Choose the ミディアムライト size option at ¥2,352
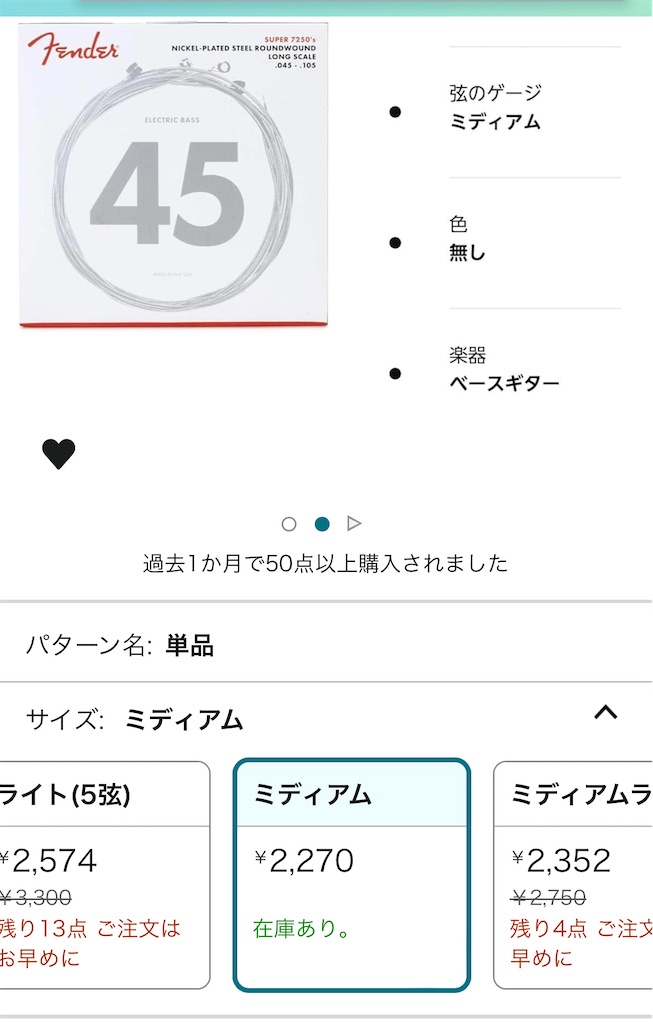653x1024 pixels. point(575,874)
